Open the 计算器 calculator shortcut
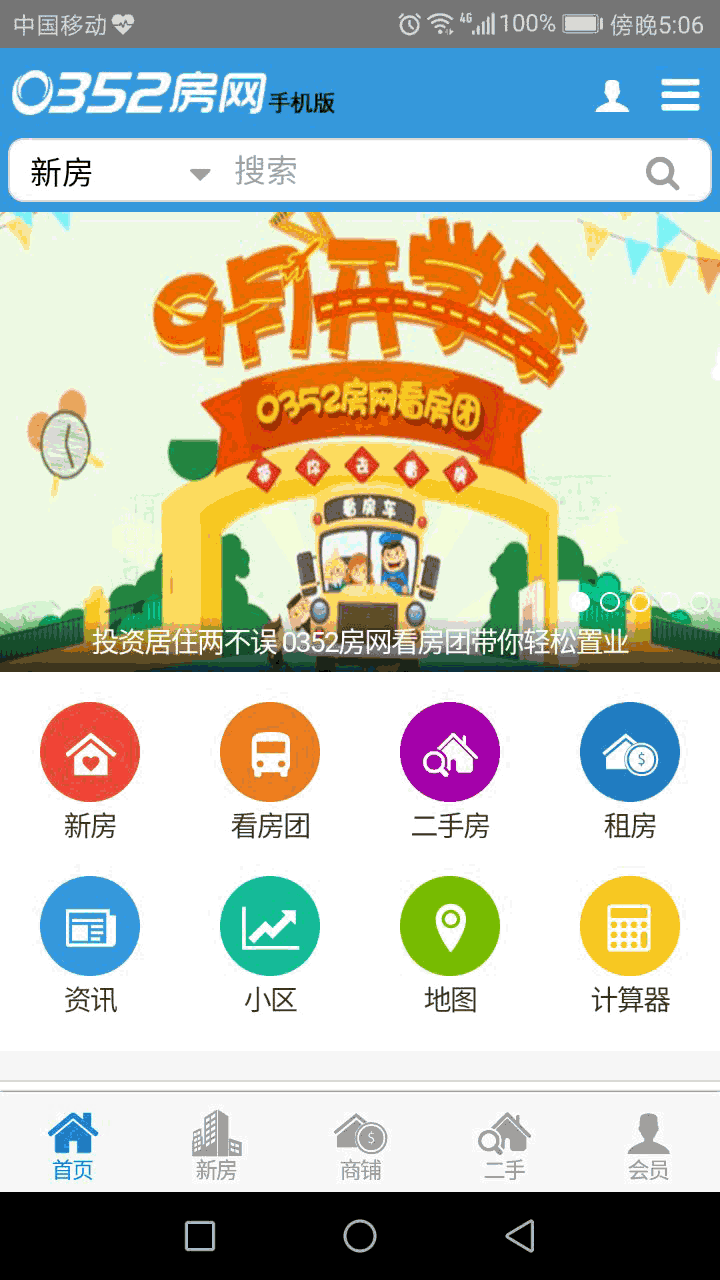This screenshot has width=720, height=1280. pyautogui.click(x=630, y=944)
